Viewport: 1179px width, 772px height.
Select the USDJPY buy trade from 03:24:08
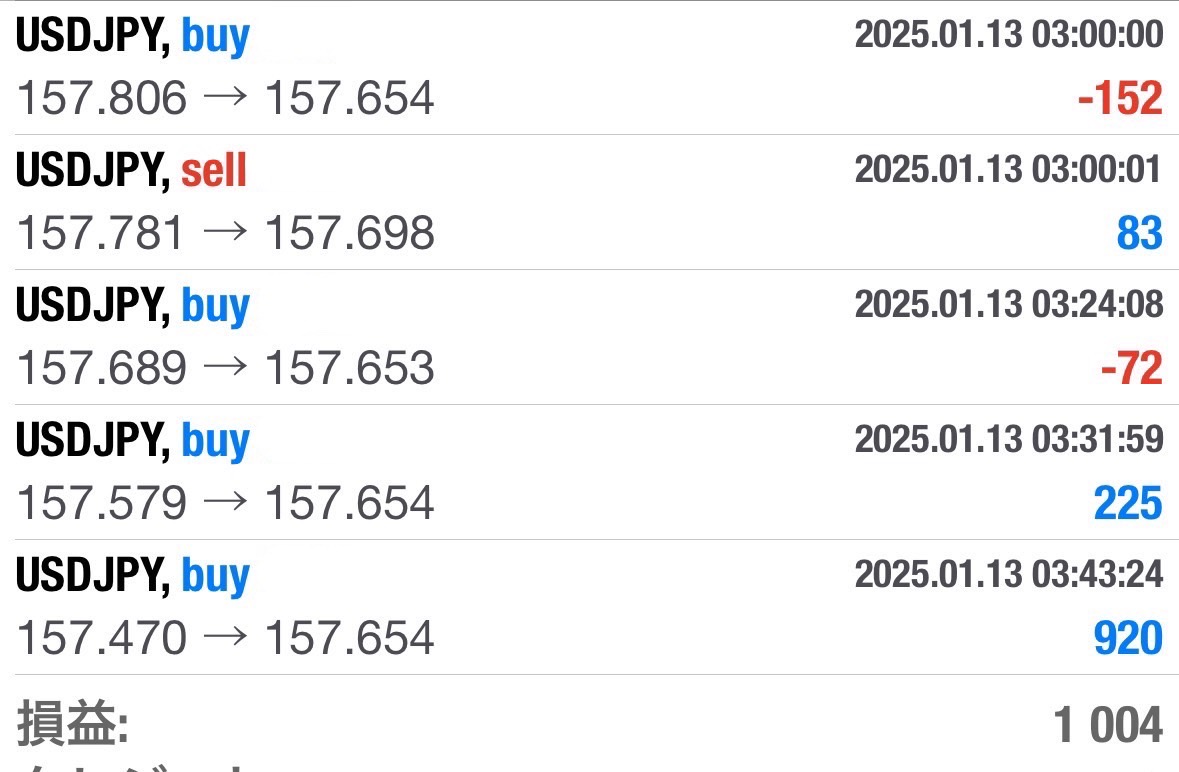click(x=589, y=338)
